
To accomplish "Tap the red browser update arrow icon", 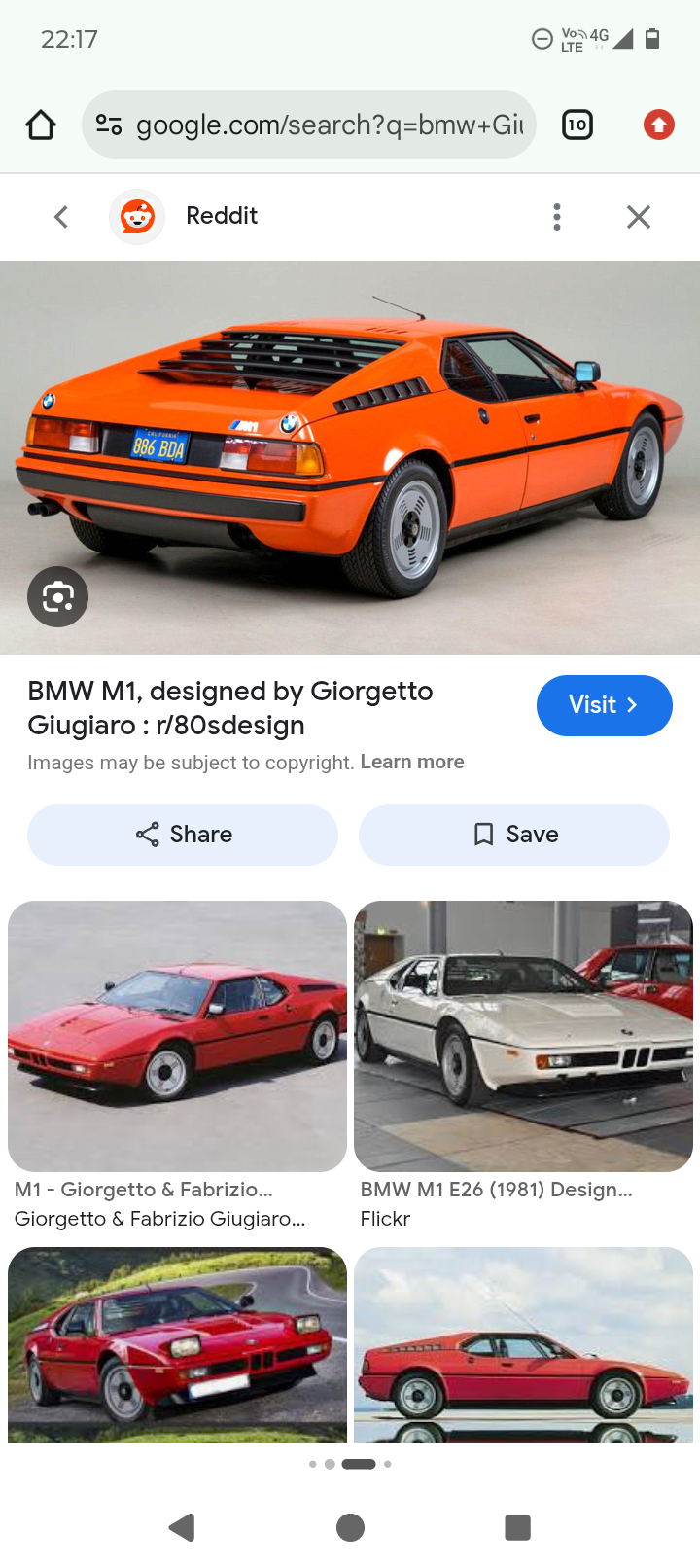I will (658, 125).
